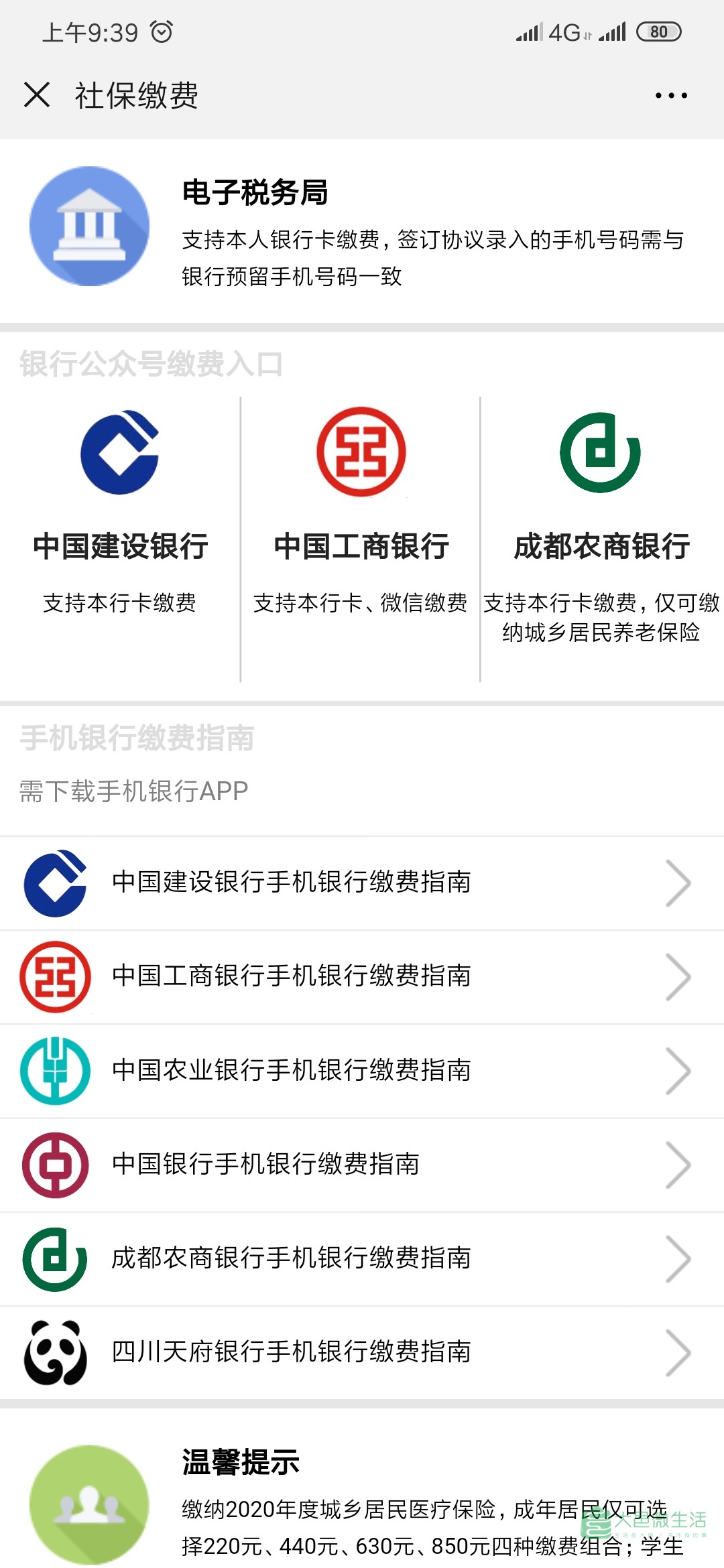The image size is (724, 1568).
Task: Open 中国银行手机银行缴费指南
Action: 362,1164
